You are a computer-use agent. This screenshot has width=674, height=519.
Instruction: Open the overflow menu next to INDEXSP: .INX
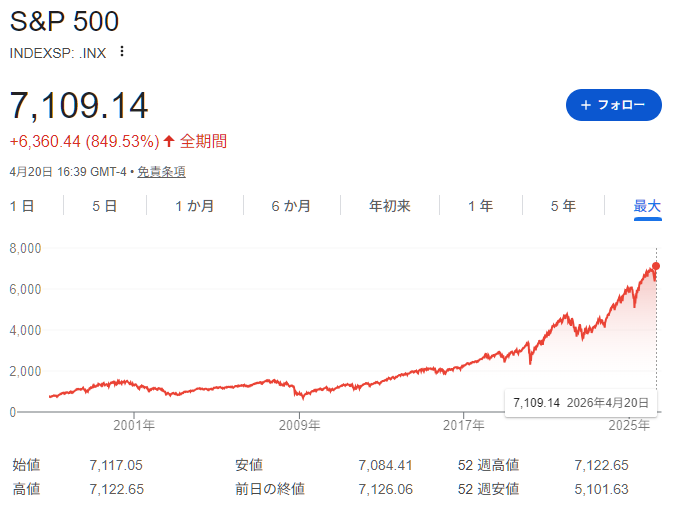click(122, 52)
